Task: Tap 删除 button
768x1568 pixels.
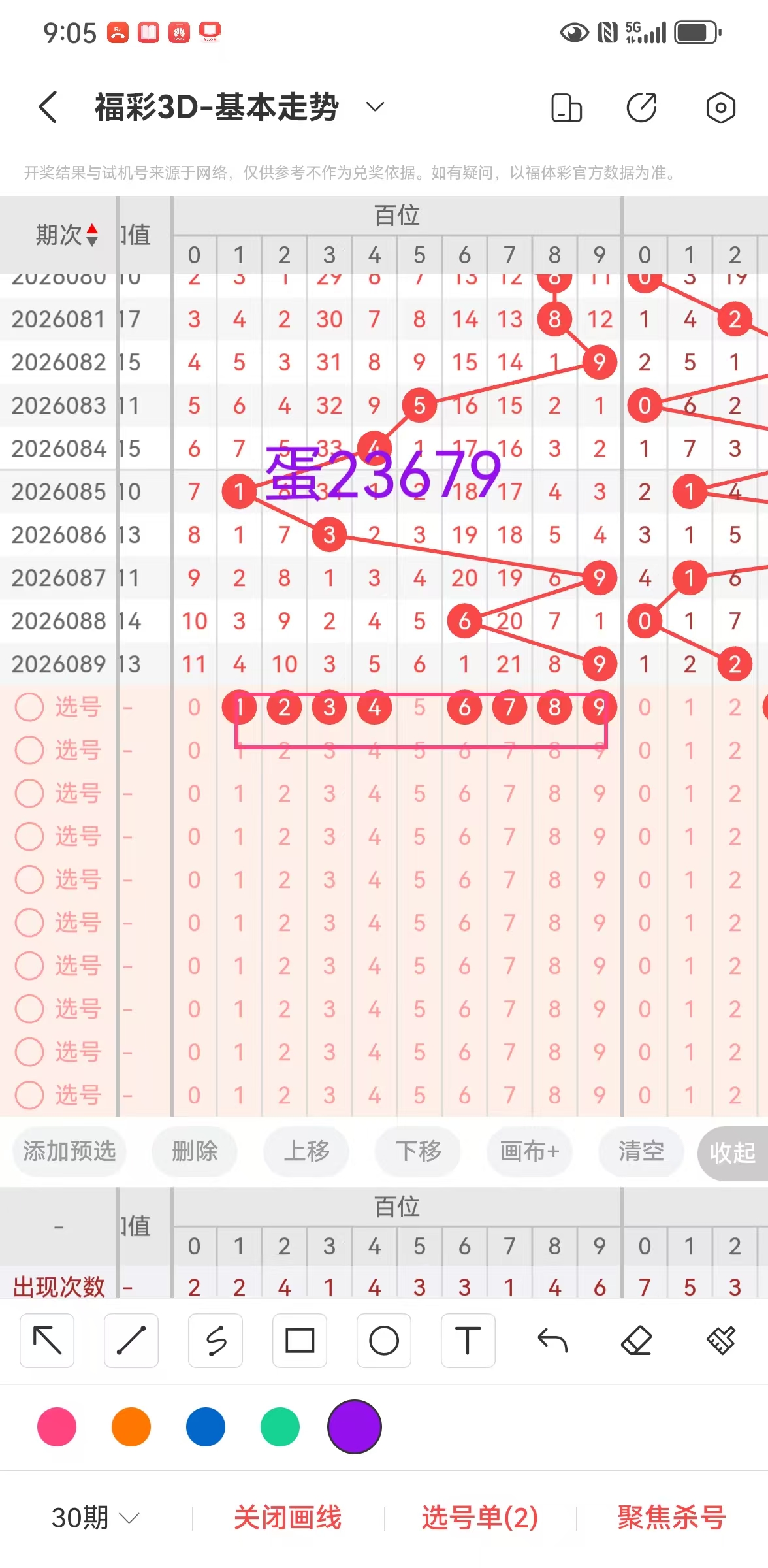Action: (195, 1151)
